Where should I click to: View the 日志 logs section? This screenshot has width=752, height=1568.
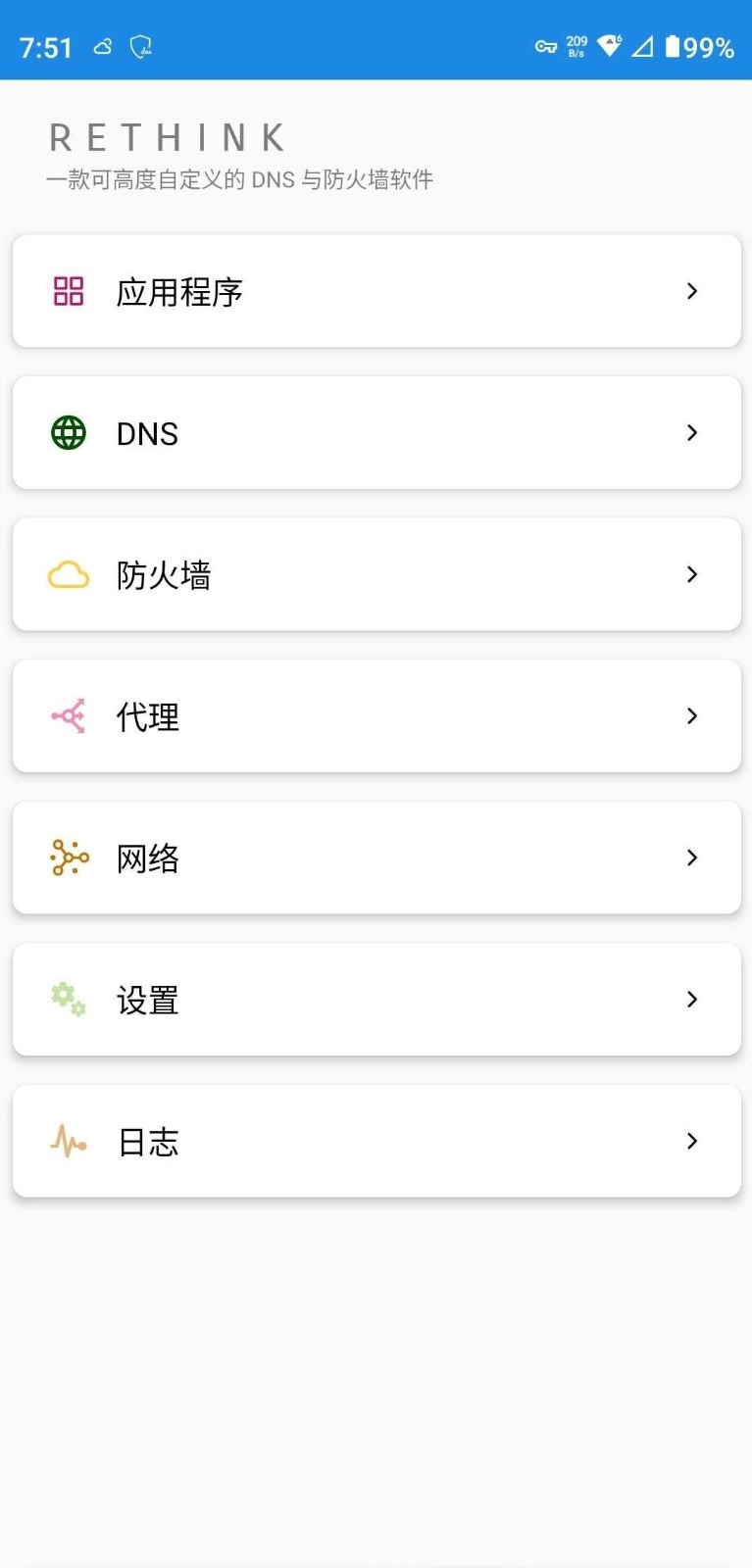(376, 1141)
